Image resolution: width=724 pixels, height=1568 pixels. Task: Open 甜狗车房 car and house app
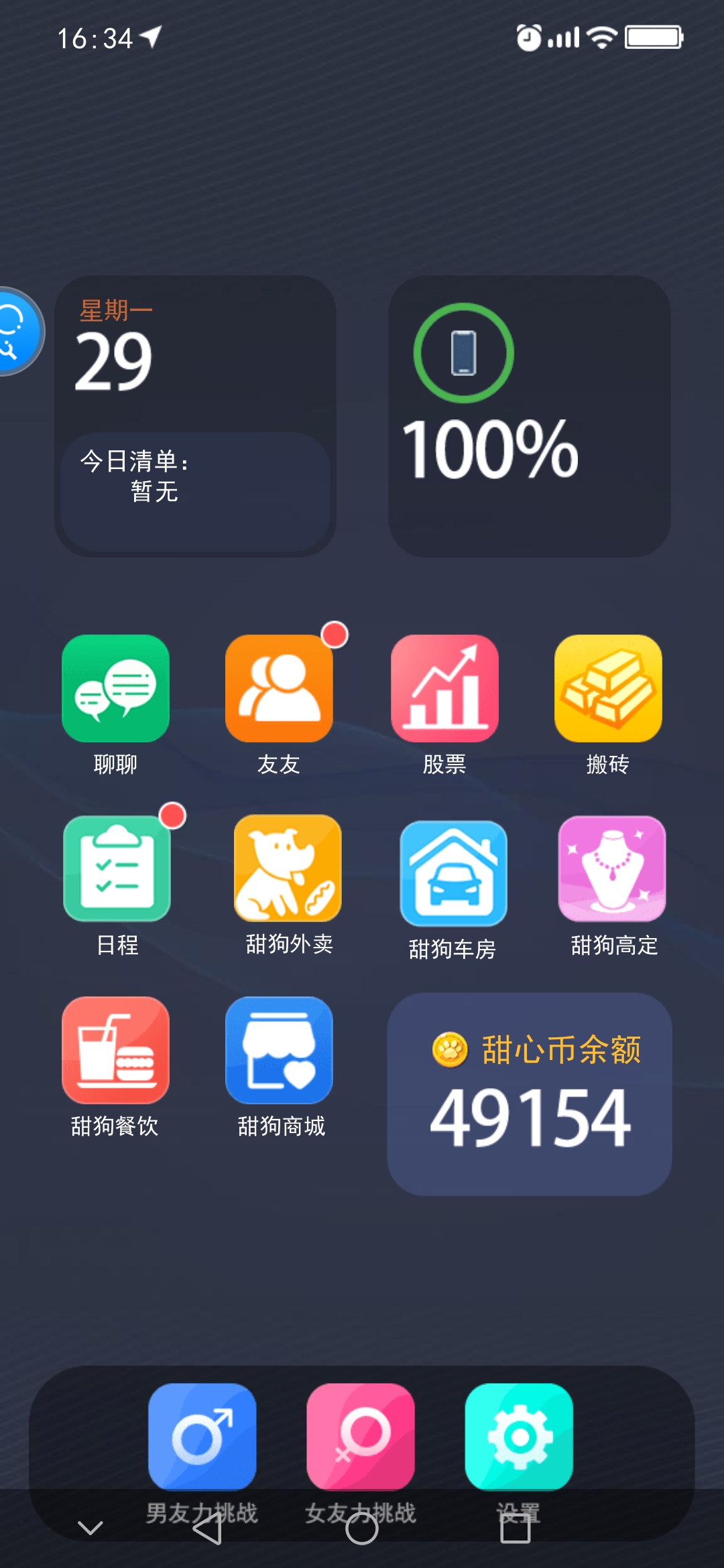tap(453, 873)
